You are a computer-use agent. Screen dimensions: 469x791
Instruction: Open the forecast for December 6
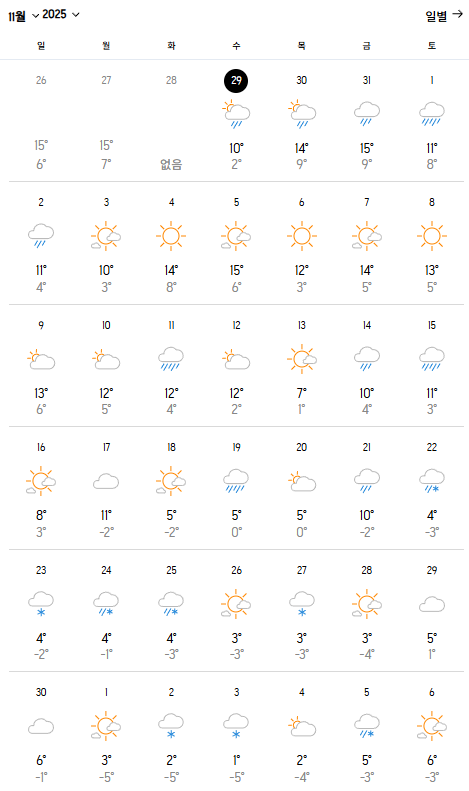coord(432,734)
